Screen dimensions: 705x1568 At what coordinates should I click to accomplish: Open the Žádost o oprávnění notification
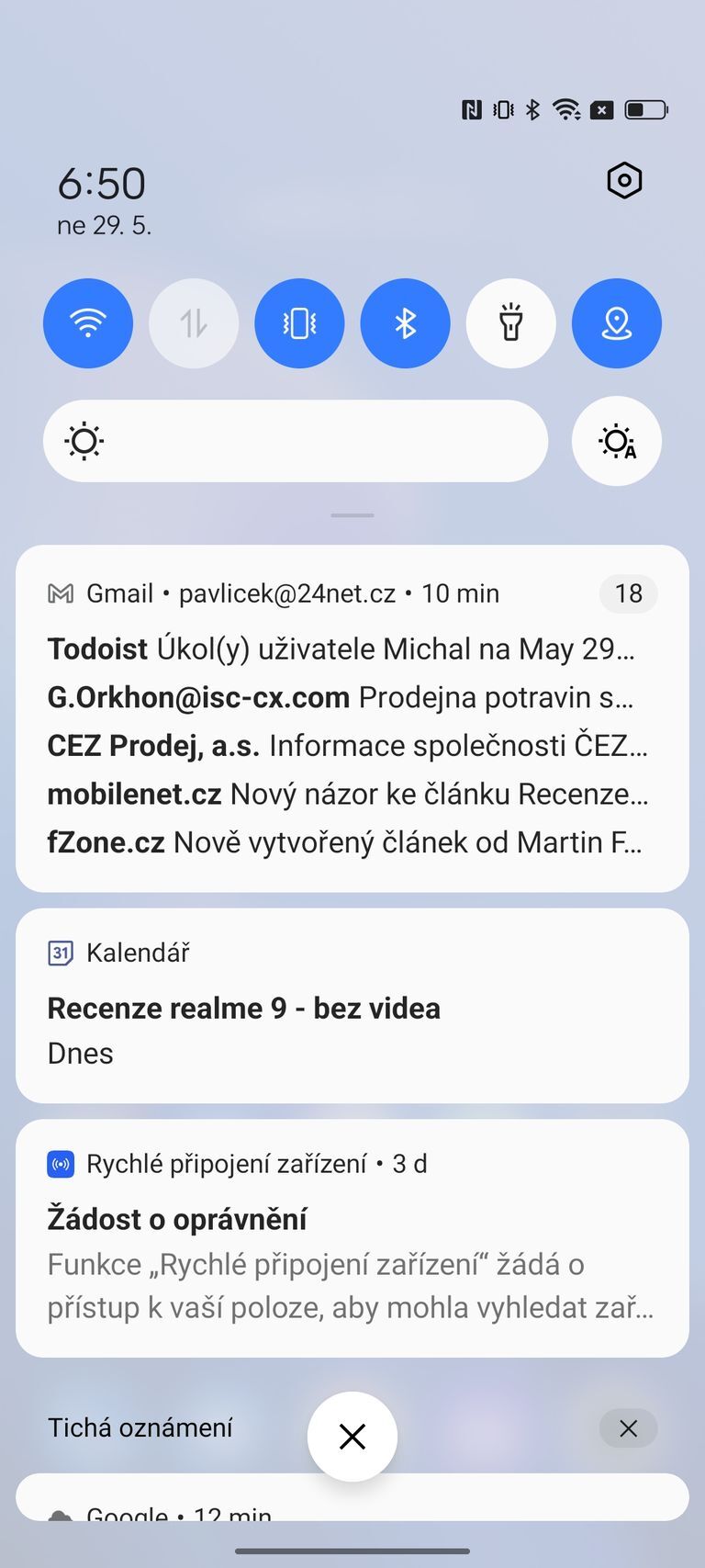(352, 1240)
